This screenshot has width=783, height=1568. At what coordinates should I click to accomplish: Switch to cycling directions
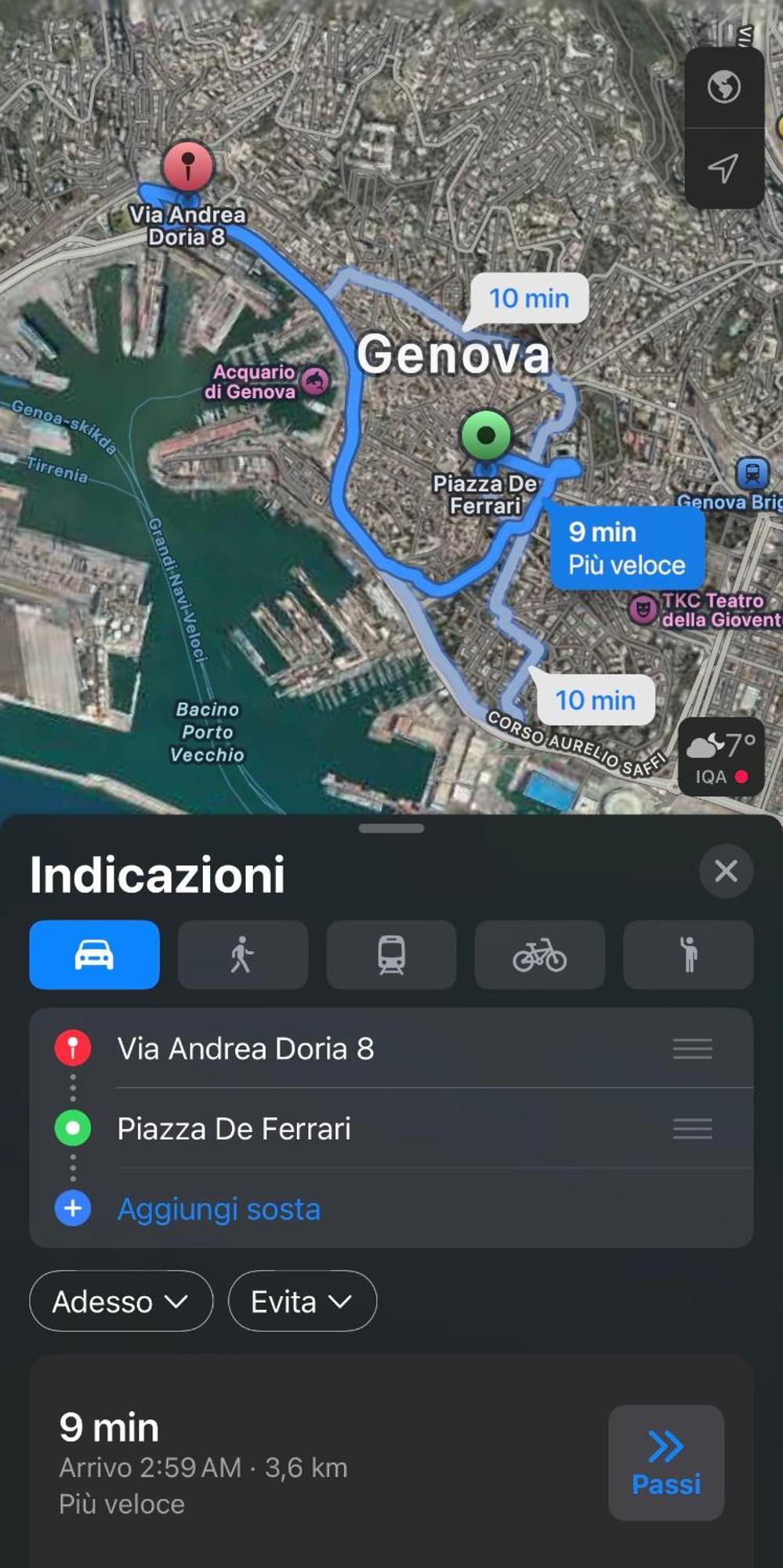click(539, 954)
